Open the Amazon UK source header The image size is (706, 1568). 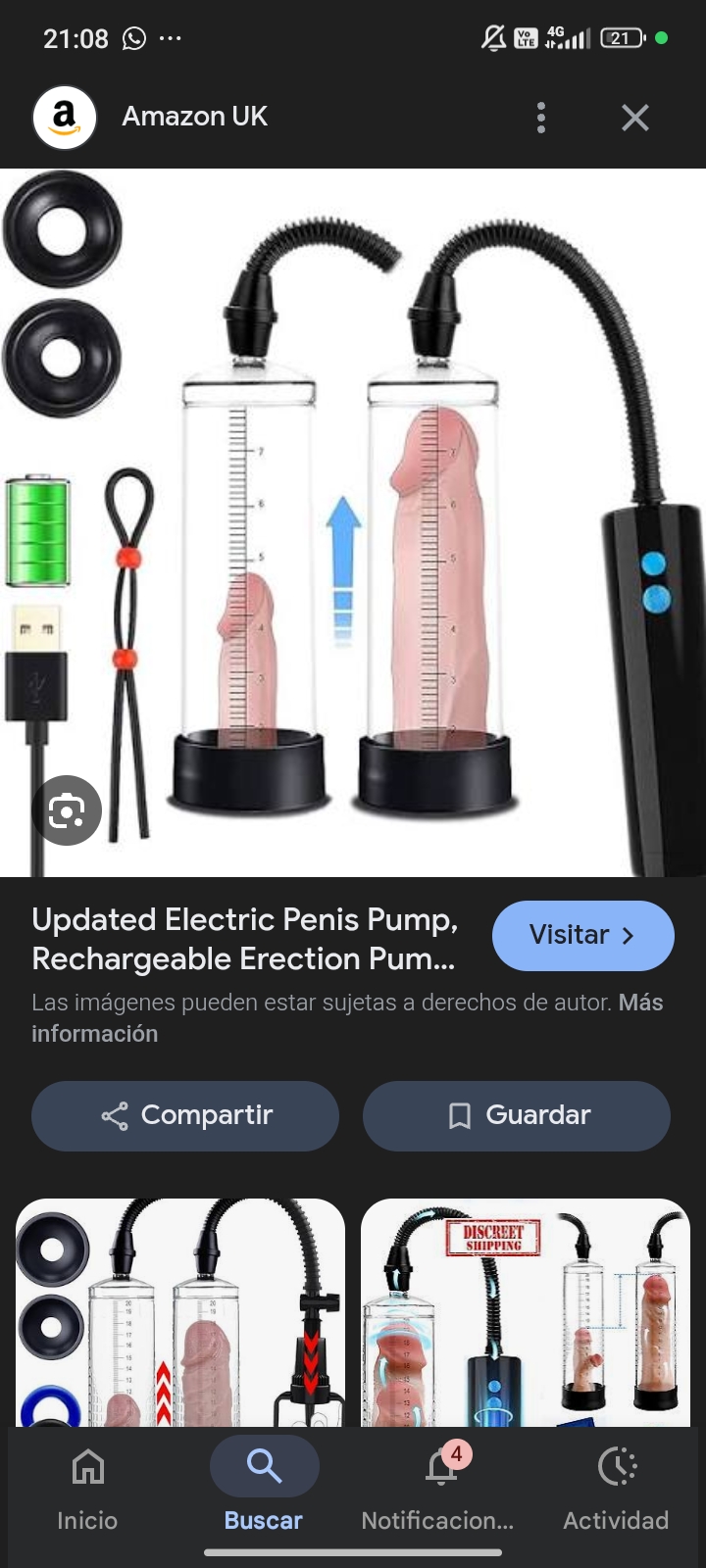[195, 117]
